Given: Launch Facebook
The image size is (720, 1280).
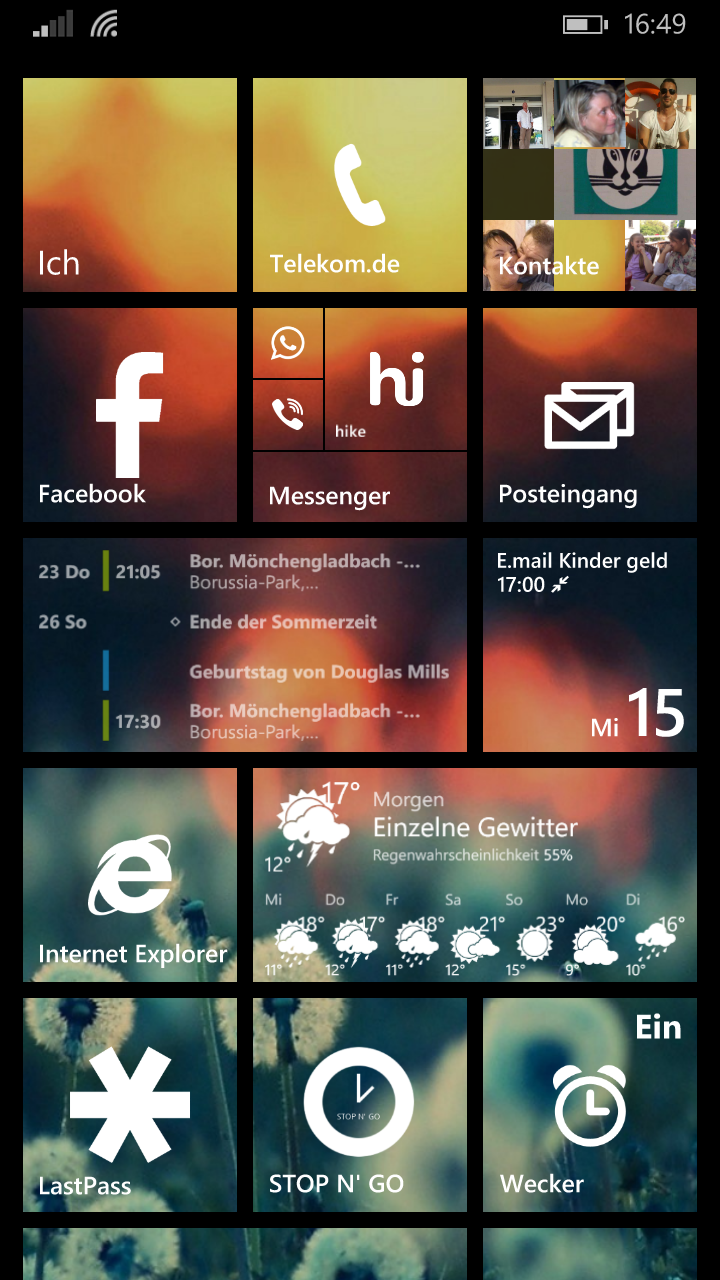Looking at the screenshot, I should [130, 415].
